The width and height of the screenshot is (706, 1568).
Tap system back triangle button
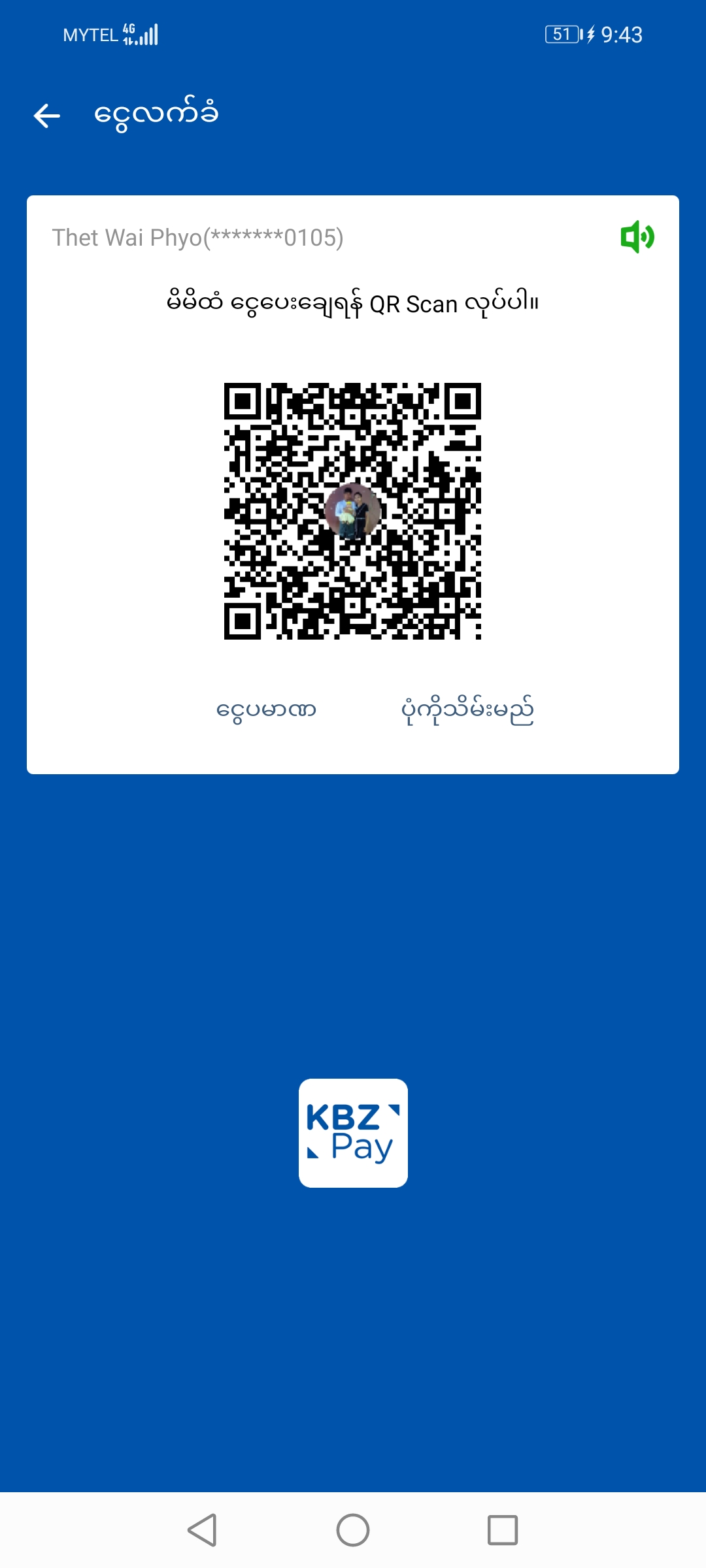[202, 1530]
